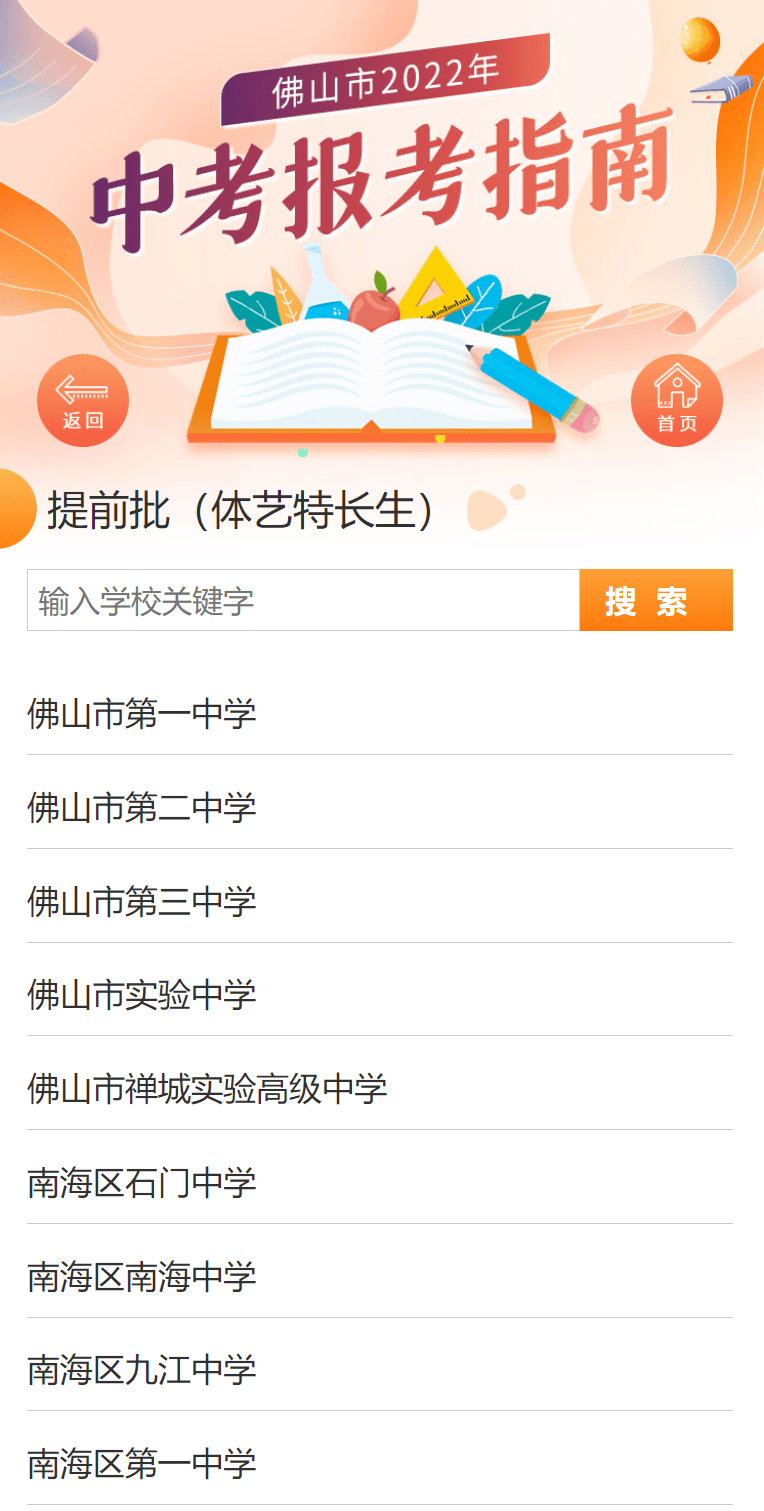Open 南海区南海中学
Screen dimensions: 764x1511
pos(142,1276)
